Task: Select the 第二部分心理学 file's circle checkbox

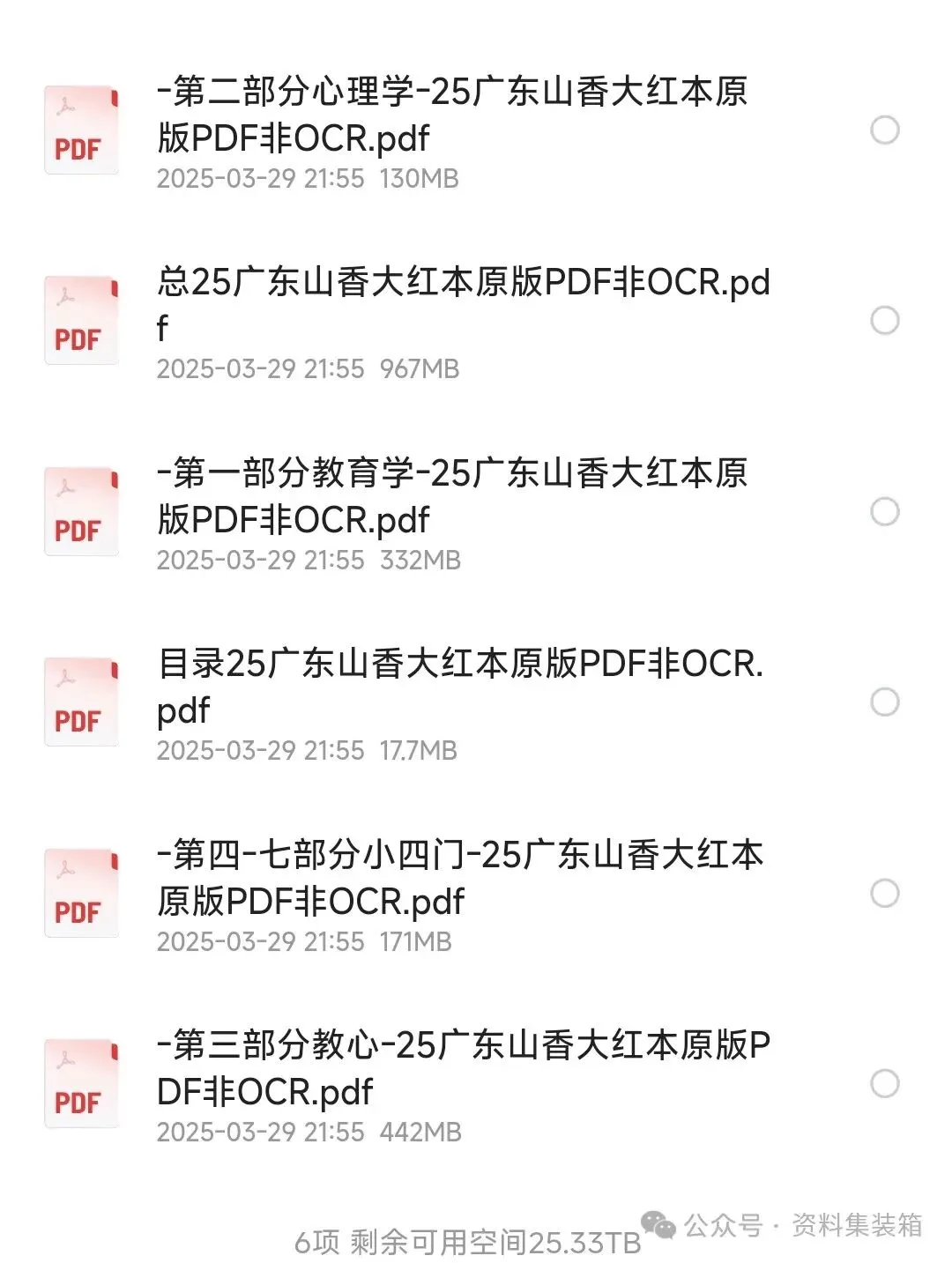Action: pyautogui.click(x=884, y=130)
